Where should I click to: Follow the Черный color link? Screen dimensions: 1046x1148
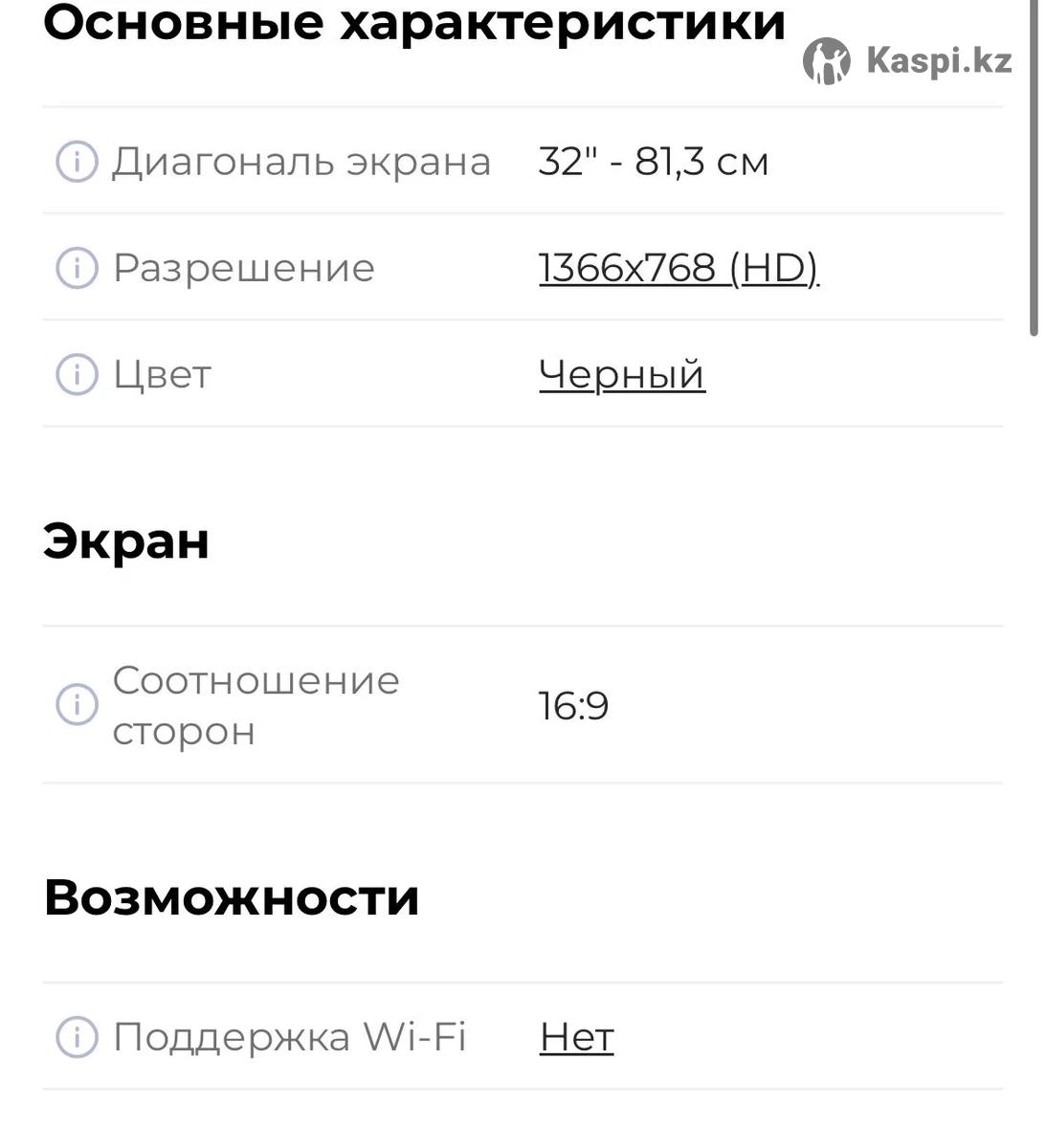coord(622,374)
